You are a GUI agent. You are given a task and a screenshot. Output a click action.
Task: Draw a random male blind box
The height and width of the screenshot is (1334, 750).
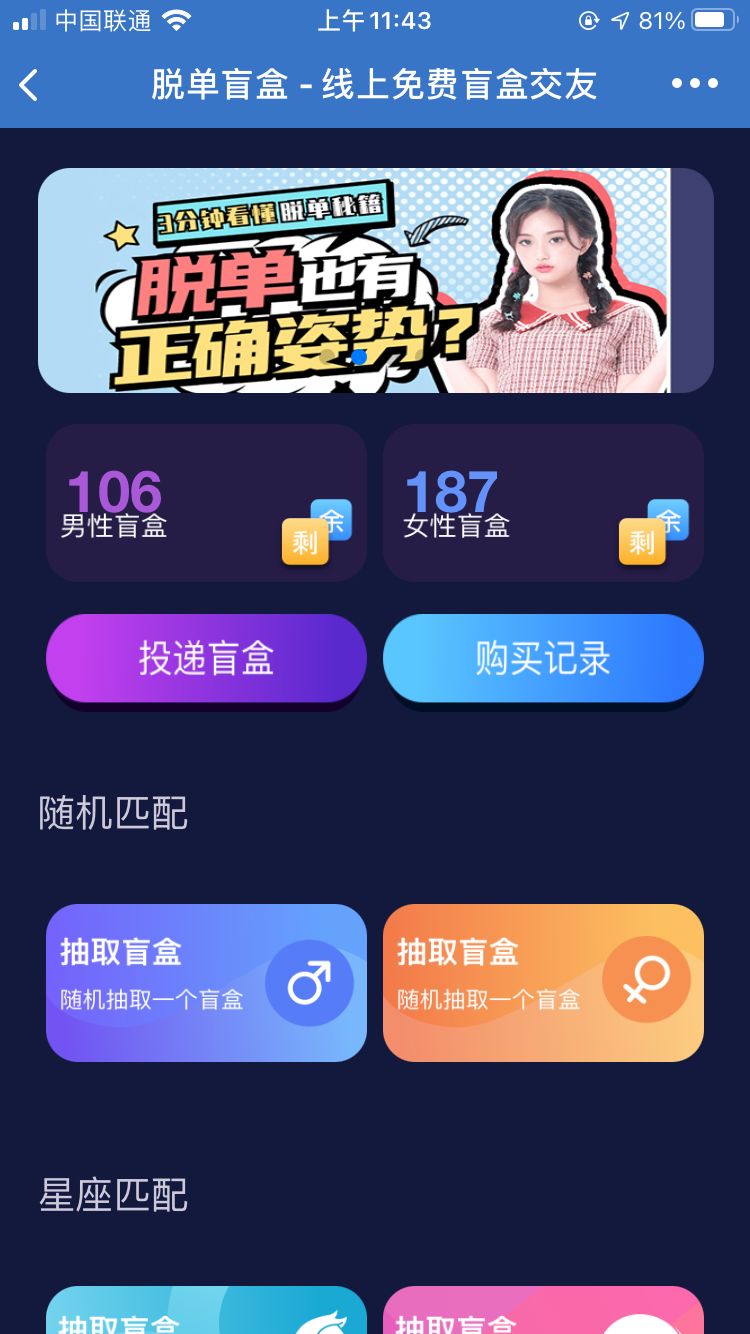click(x=206, y=982)
